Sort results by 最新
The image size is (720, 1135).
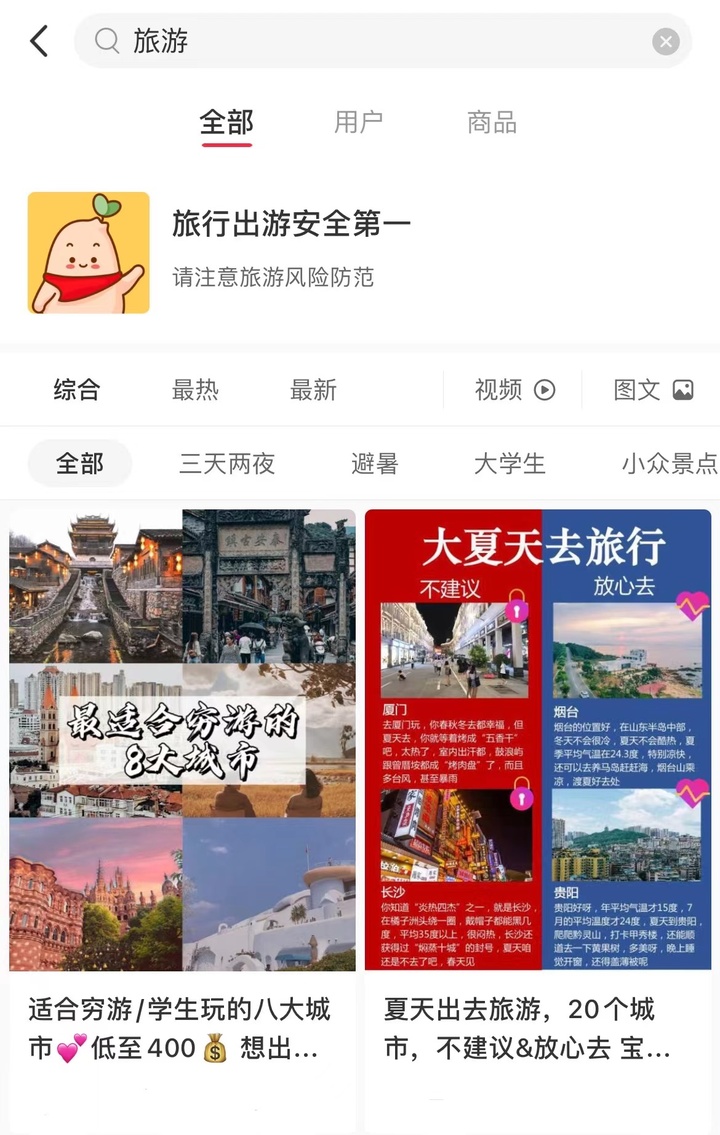click(x=313, y=390)
